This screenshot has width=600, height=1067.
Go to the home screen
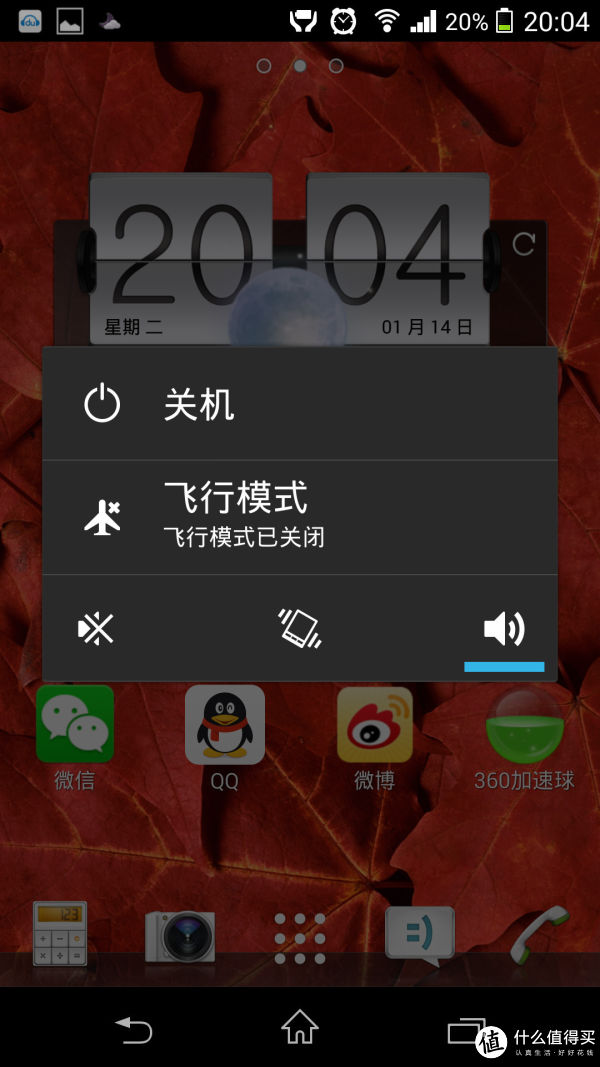pos(300,1028)
